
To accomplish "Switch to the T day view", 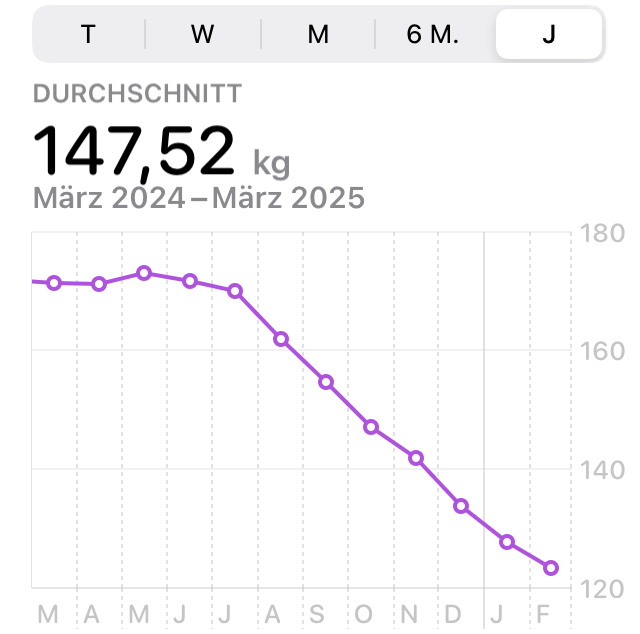I will (x=89, y=35).
